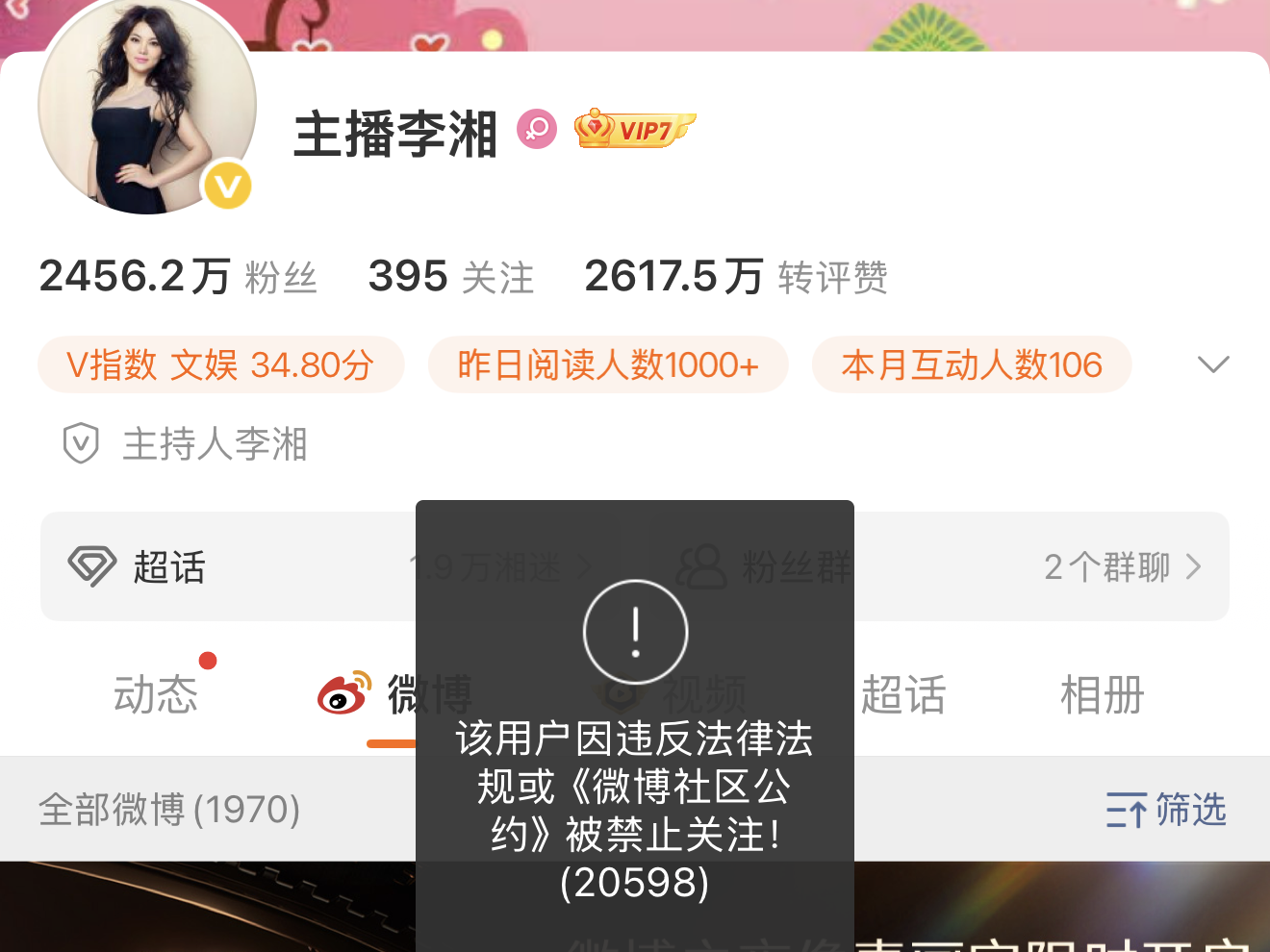Open the 超话 湘迷 row
Image resolution: width=1270 pixels, height=952 pixels.
(231, 567)
